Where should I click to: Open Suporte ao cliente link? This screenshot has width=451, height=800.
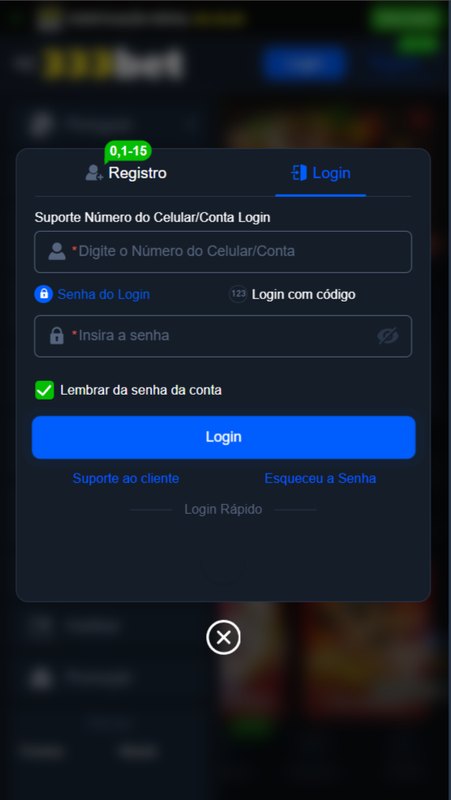click(126, 478)
